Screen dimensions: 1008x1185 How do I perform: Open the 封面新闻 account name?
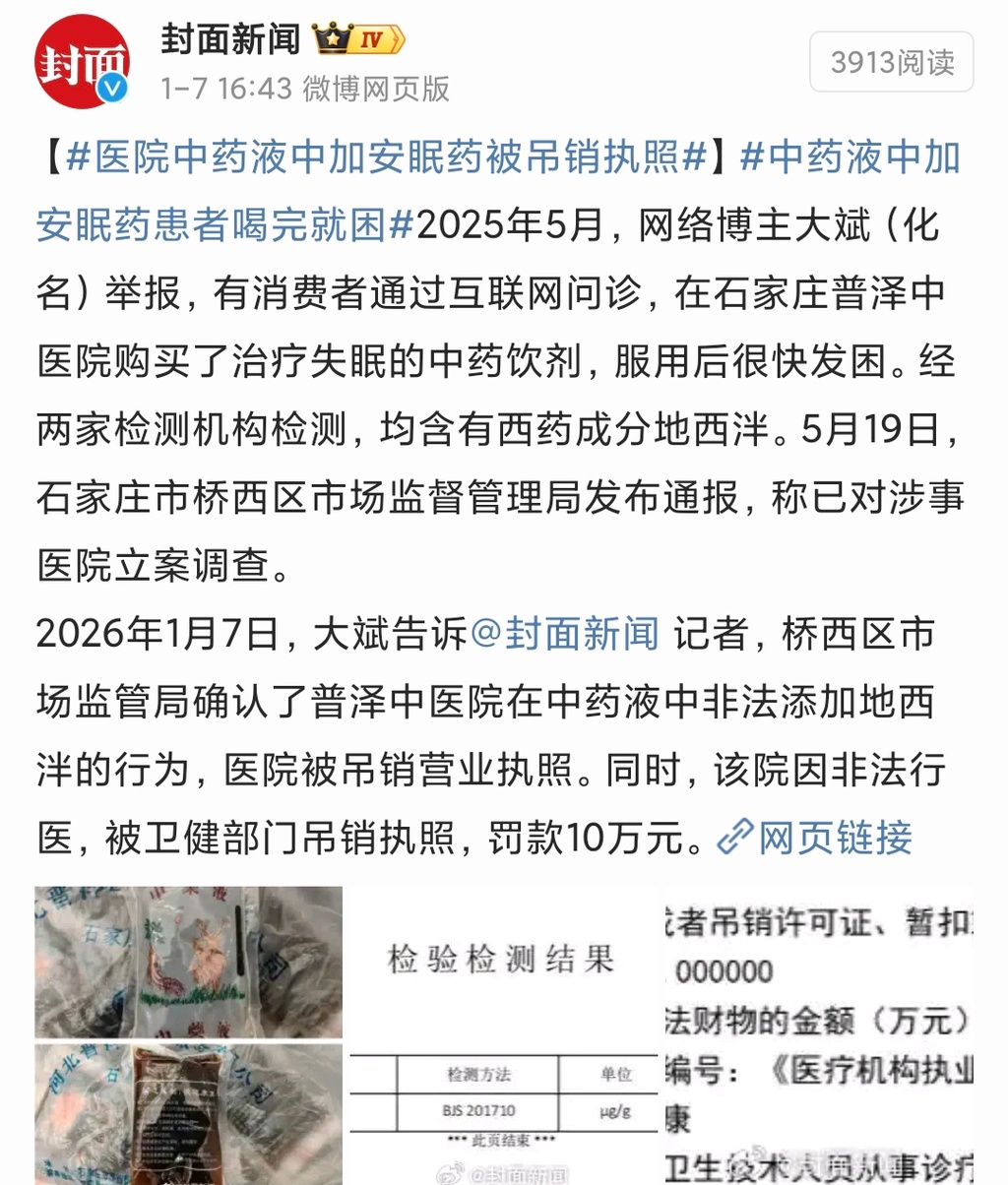point(230,38)
